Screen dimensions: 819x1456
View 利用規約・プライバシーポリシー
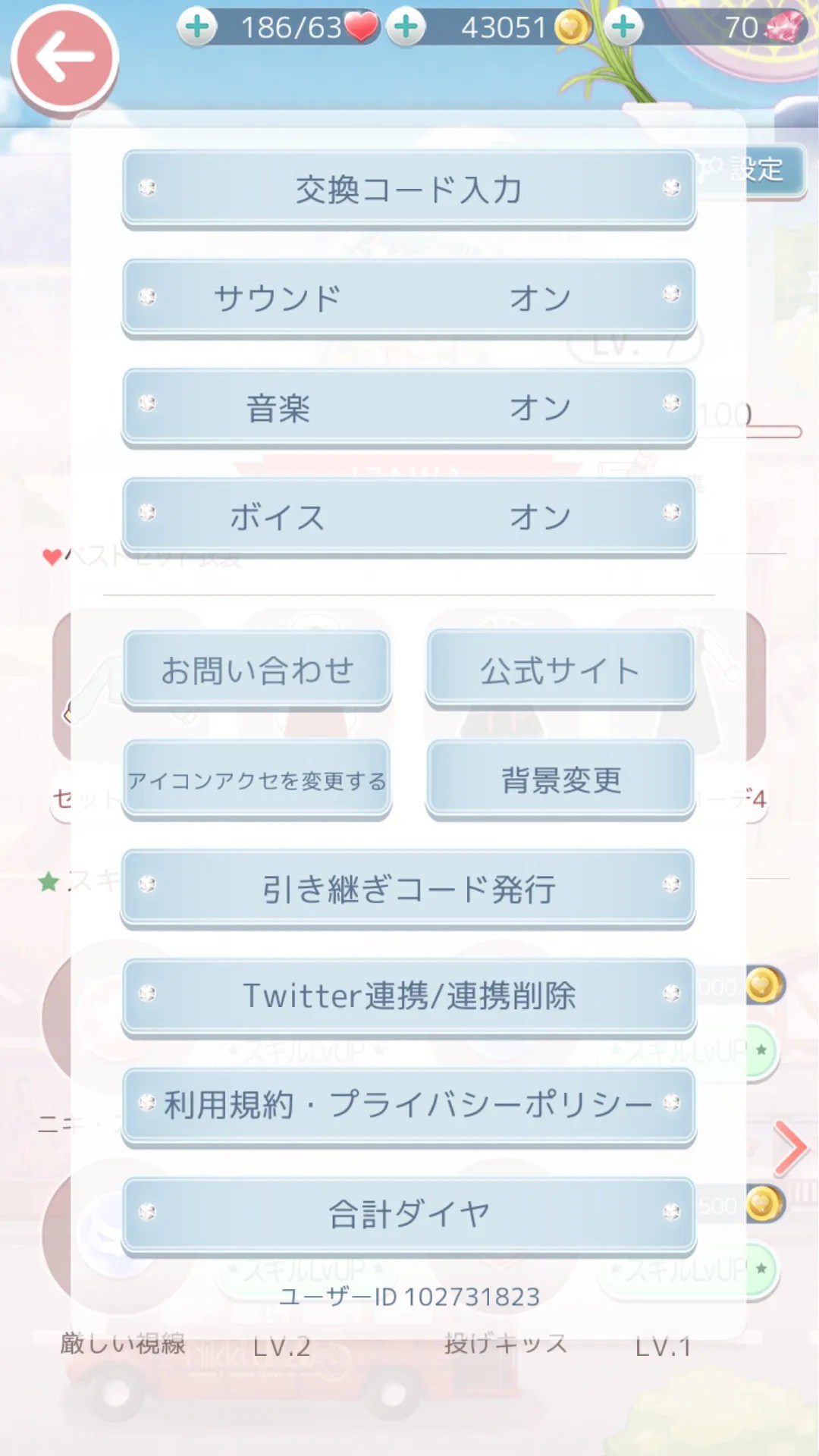[x=409, y=1106]
